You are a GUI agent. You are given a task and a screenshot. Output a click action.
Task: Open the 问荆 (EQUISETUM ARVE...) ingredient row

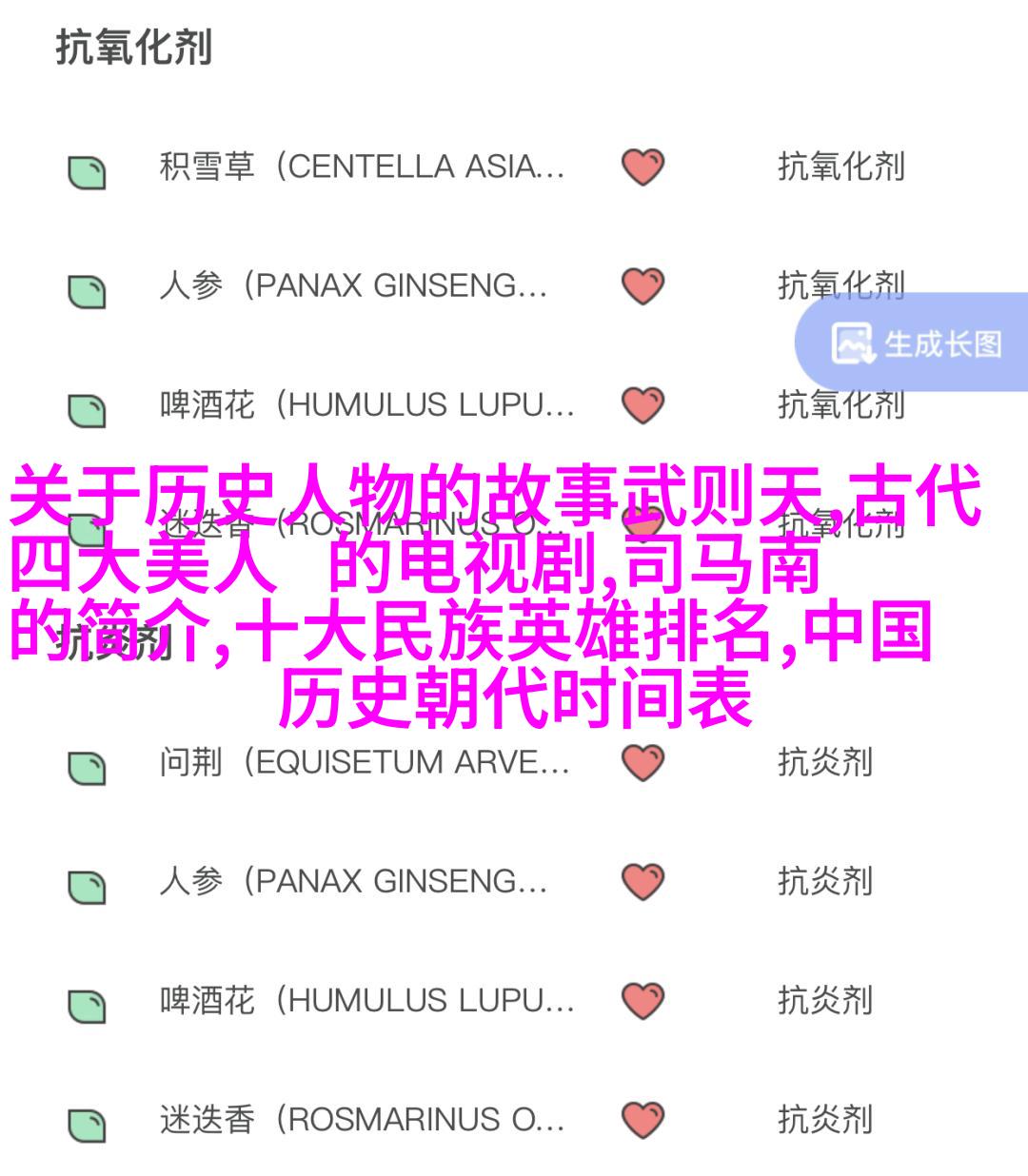coord(364,762)
